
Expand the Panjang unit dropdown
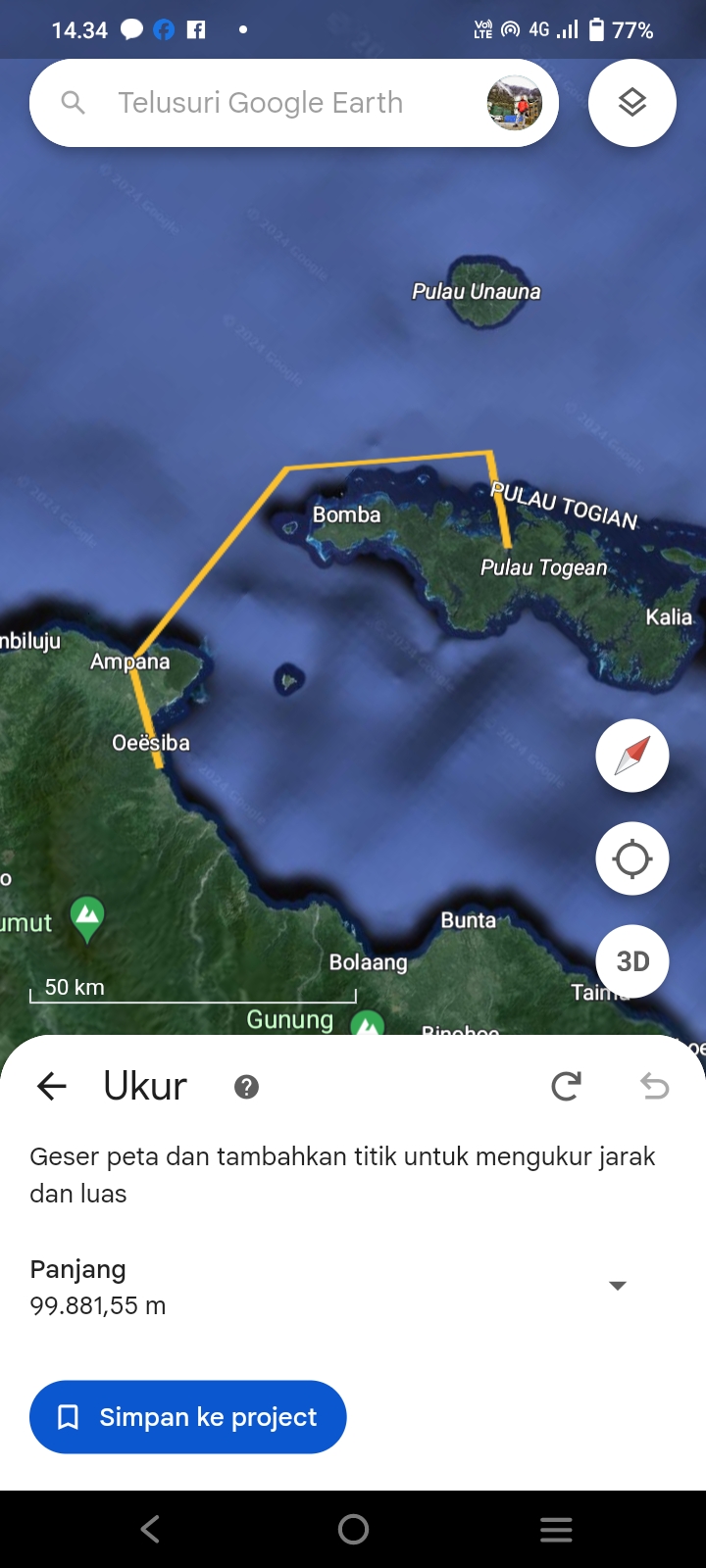coord(618,1286)
